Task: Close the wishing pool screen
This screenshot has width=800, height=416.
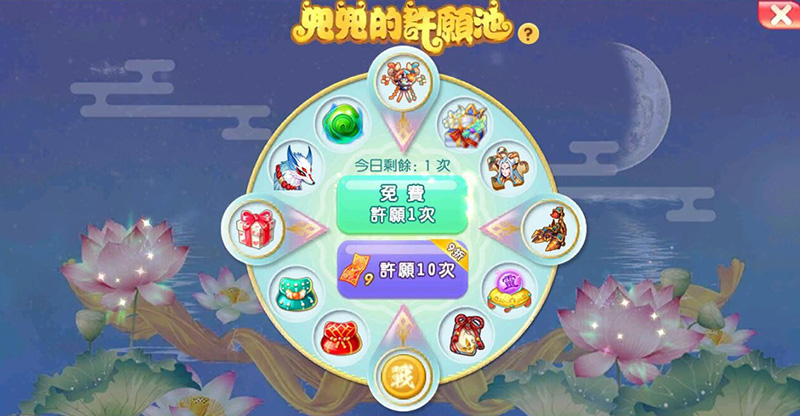Action: pos(778,13)
